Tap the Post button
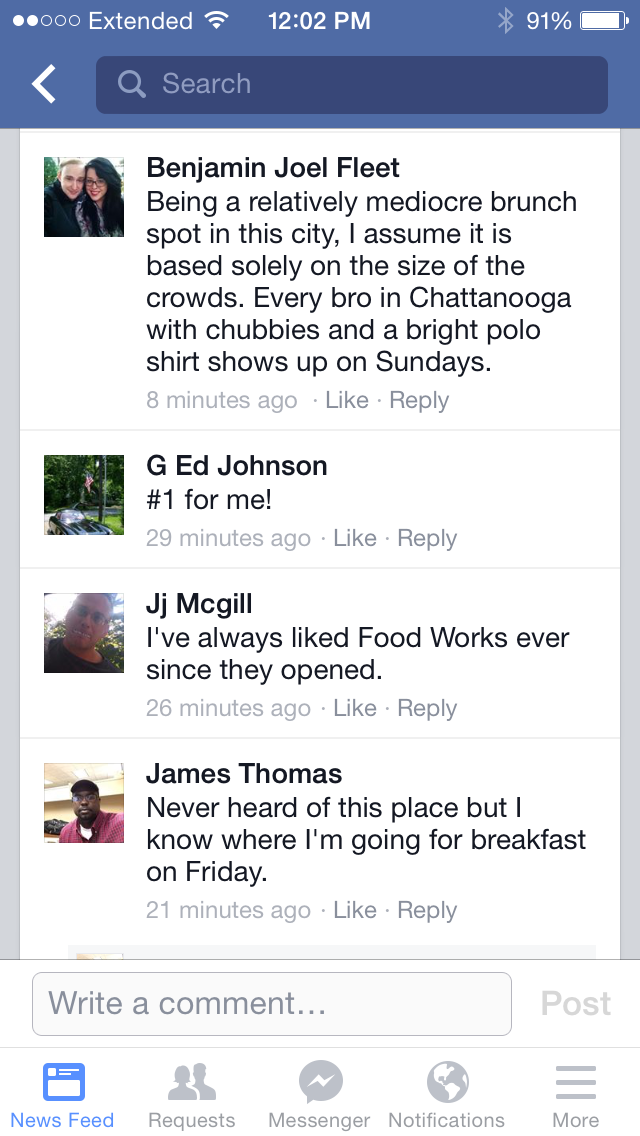640x1136 pixels. [576, 1004]
